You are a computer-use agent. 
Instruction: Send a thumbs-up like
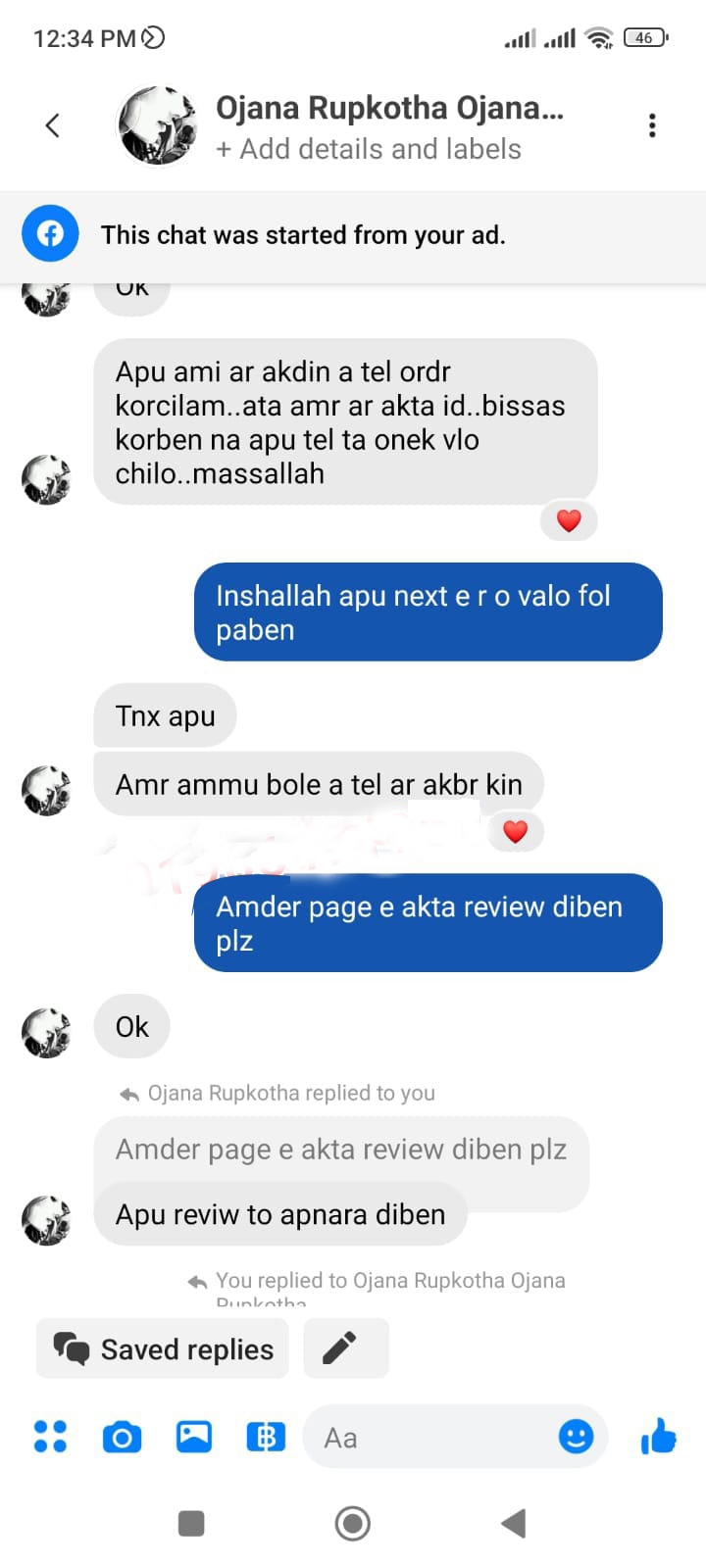[x=659, y=1437]
